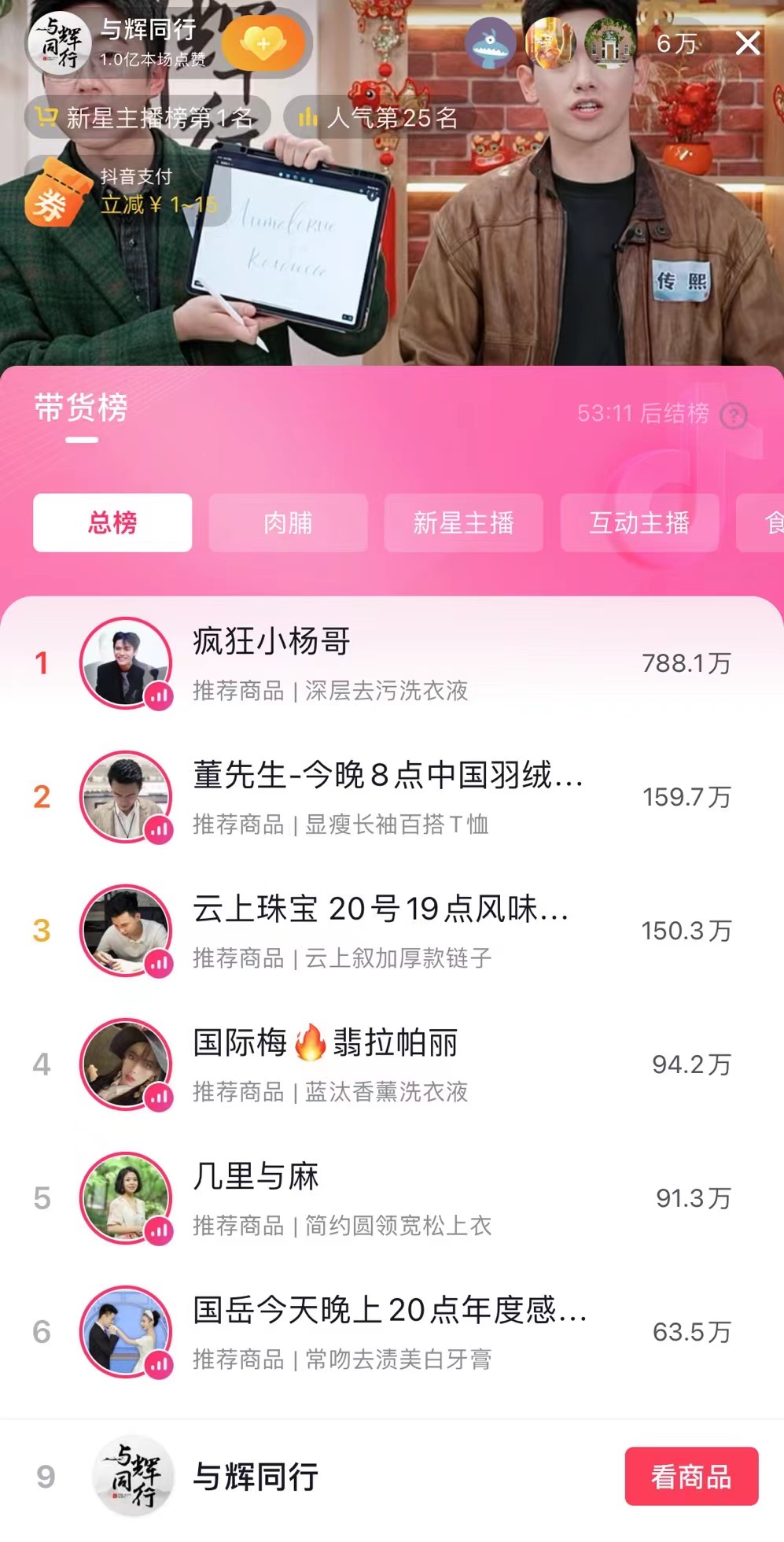The image size is (784, 1542).
Task: Select the 总榜 tab
Action: pos(112,522)
